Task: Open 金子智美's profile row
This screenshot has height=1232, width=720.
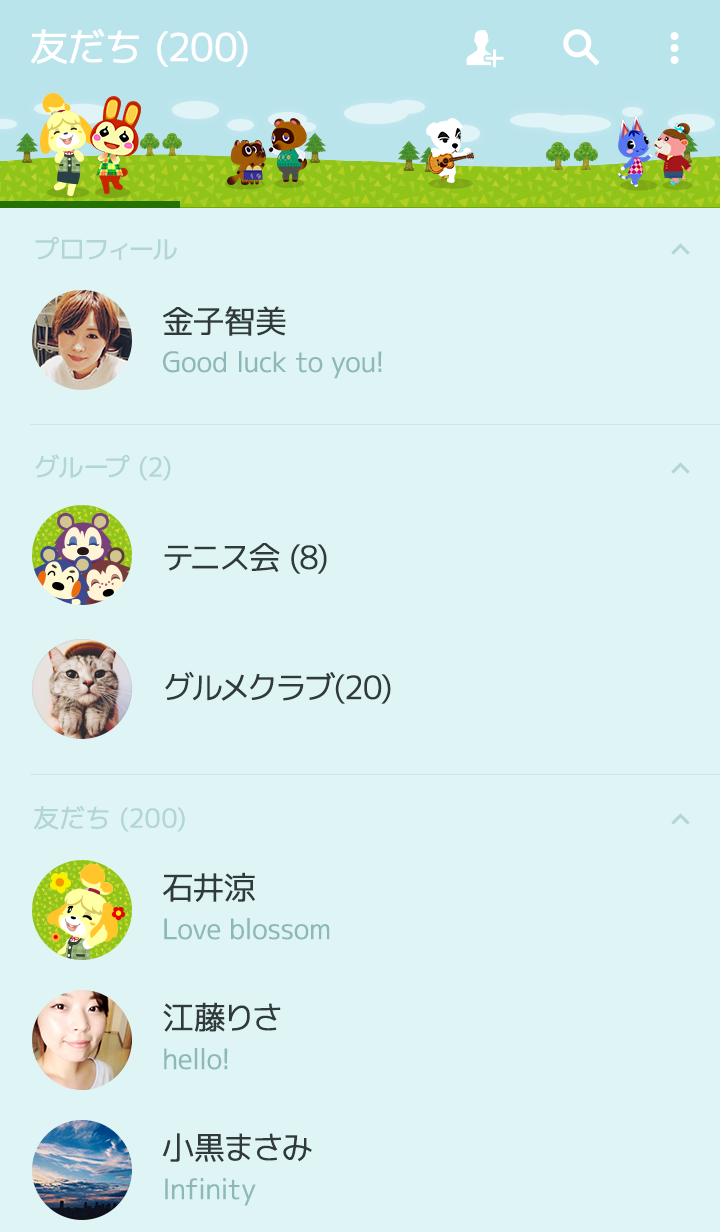Action: (x=360, y=340)
